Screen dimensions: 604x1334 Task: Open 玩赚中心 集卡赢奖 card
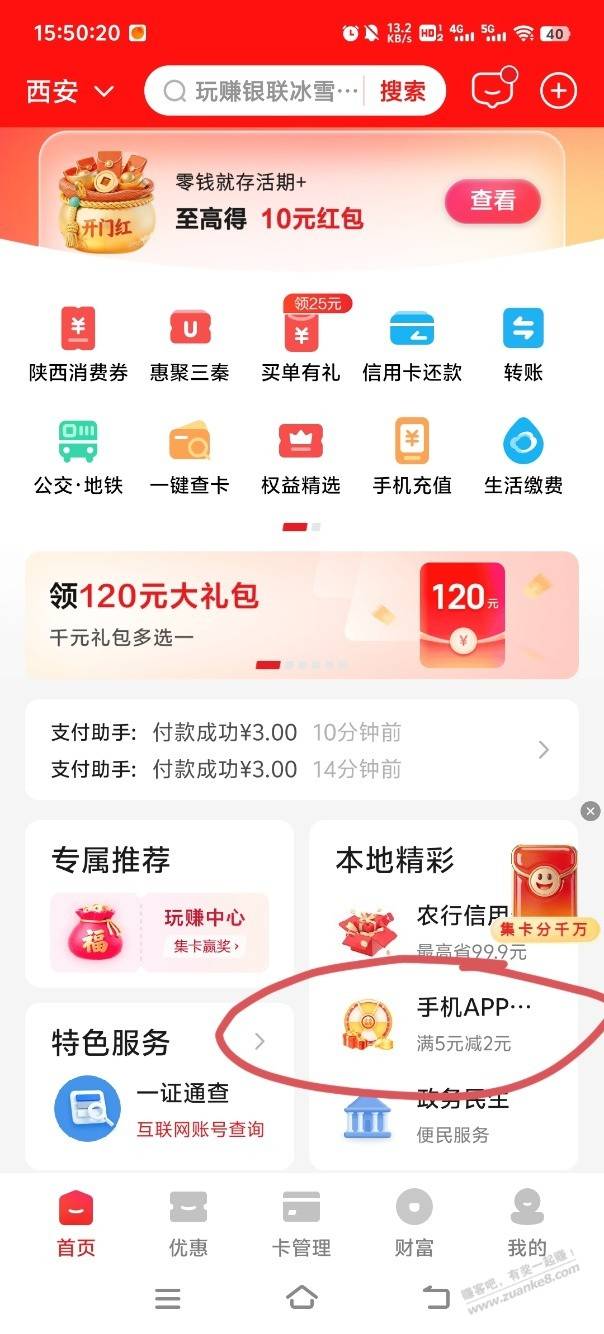point(204,931)
